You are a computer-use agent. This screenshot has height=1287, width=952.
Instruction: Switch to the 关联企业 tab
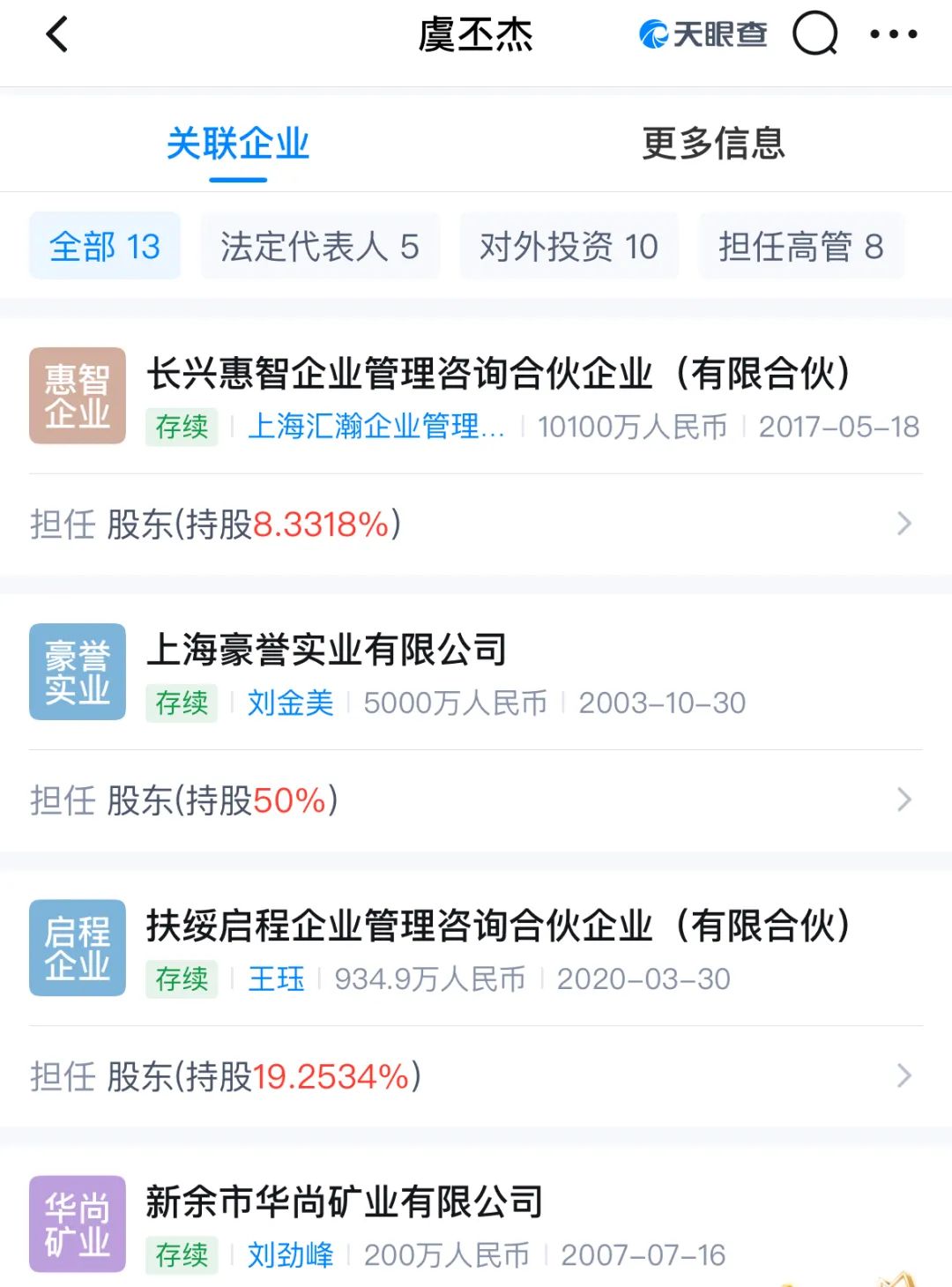pos(238,145)
